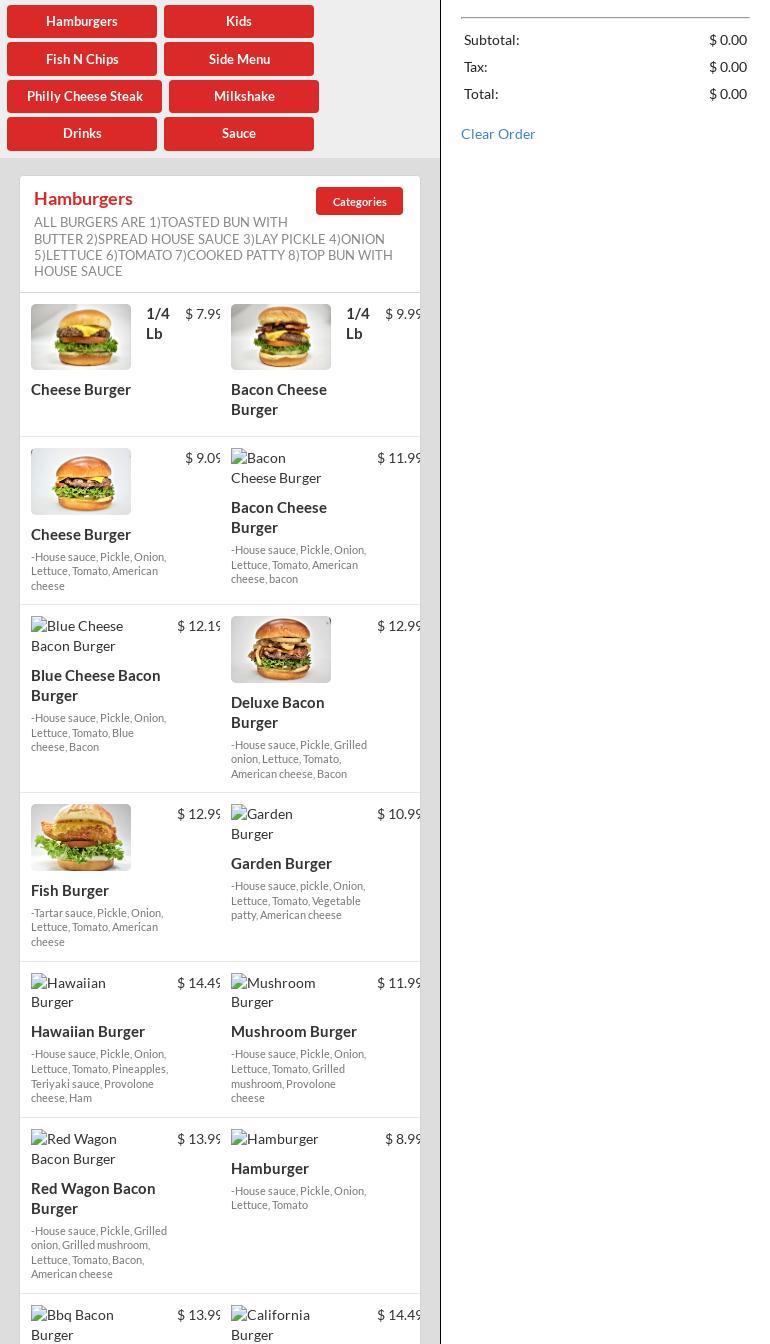This screenshot has height=1344, width=770.
Task: Choose the Hawaiian Burger
Action: click(88, 1031)
